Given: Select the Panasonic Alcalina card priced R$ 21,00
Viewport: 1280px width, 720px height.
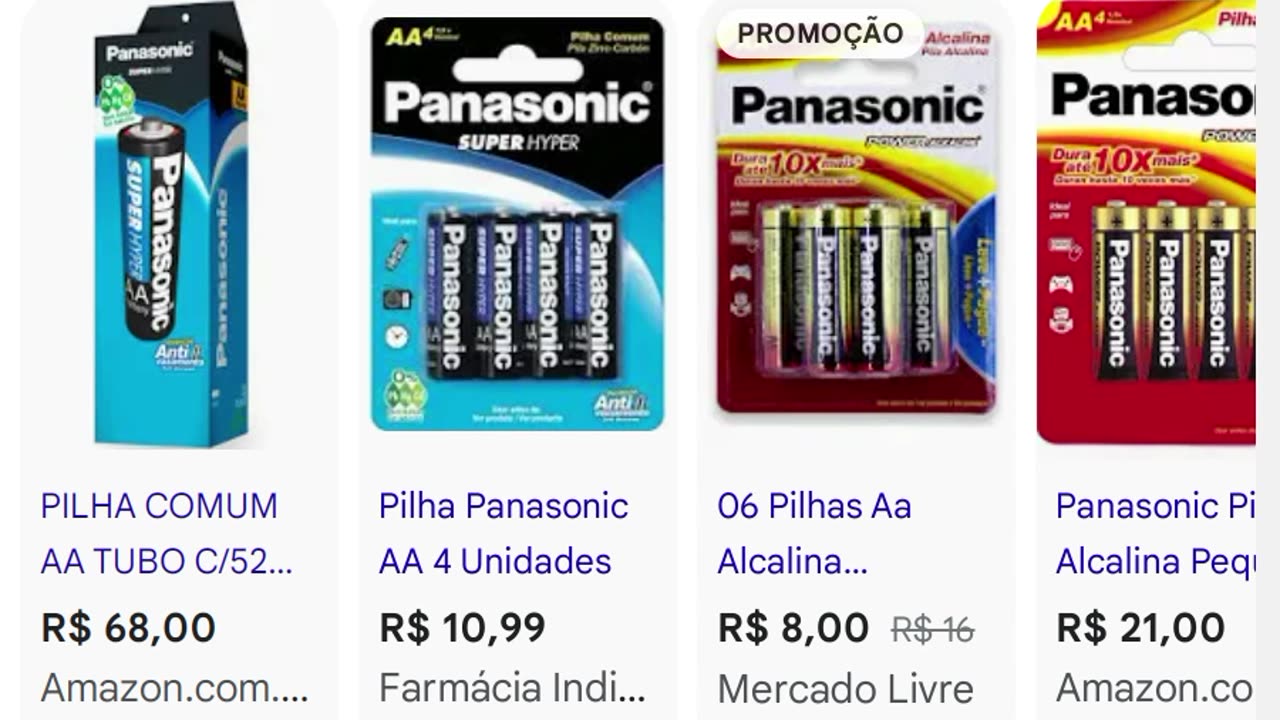Looking at the screenshot, I should (x=1152, y=533).
